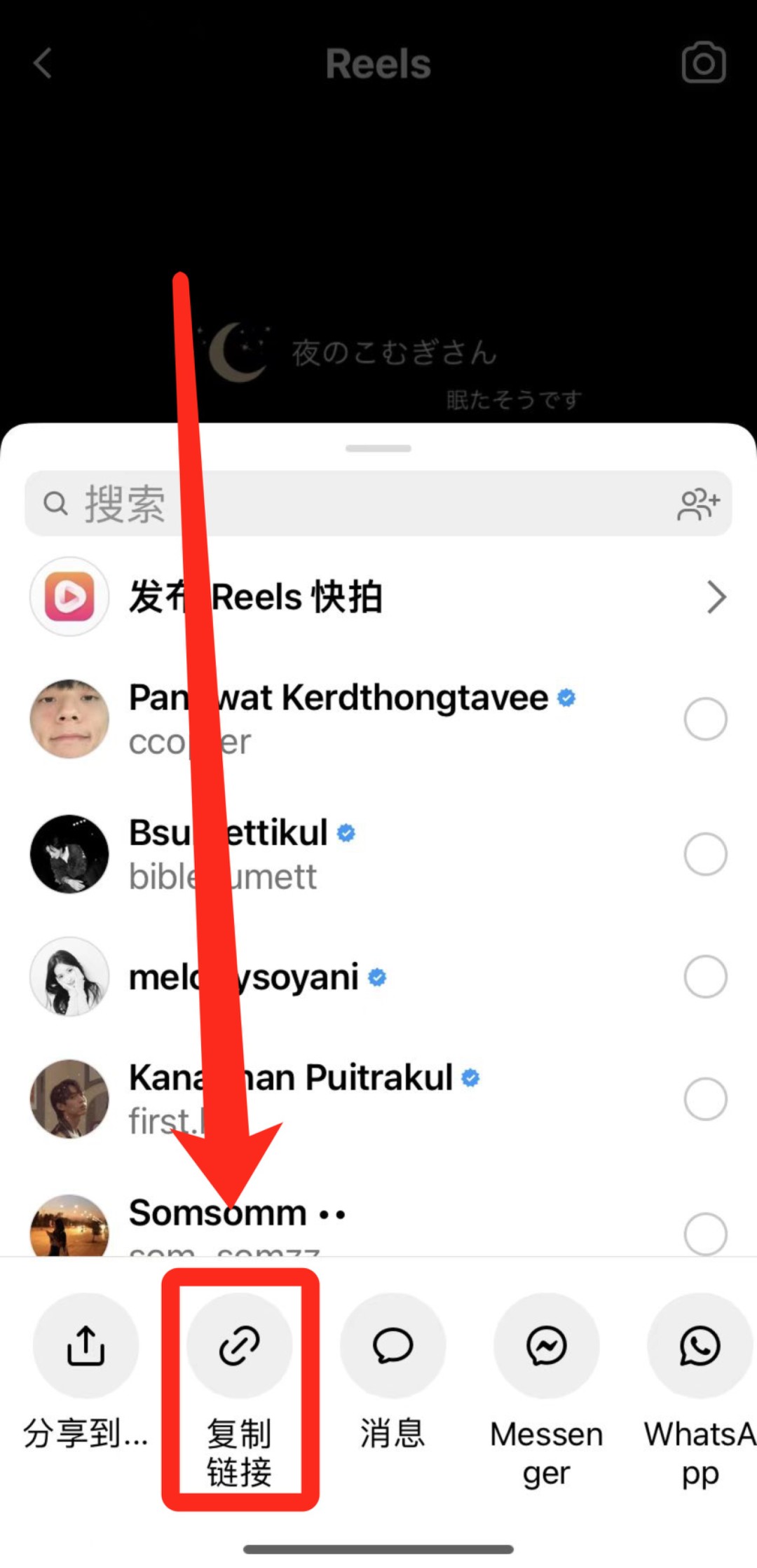Share via 消息 message
Viewport: 757px width, 1568px height.
tap(393, 1346)
